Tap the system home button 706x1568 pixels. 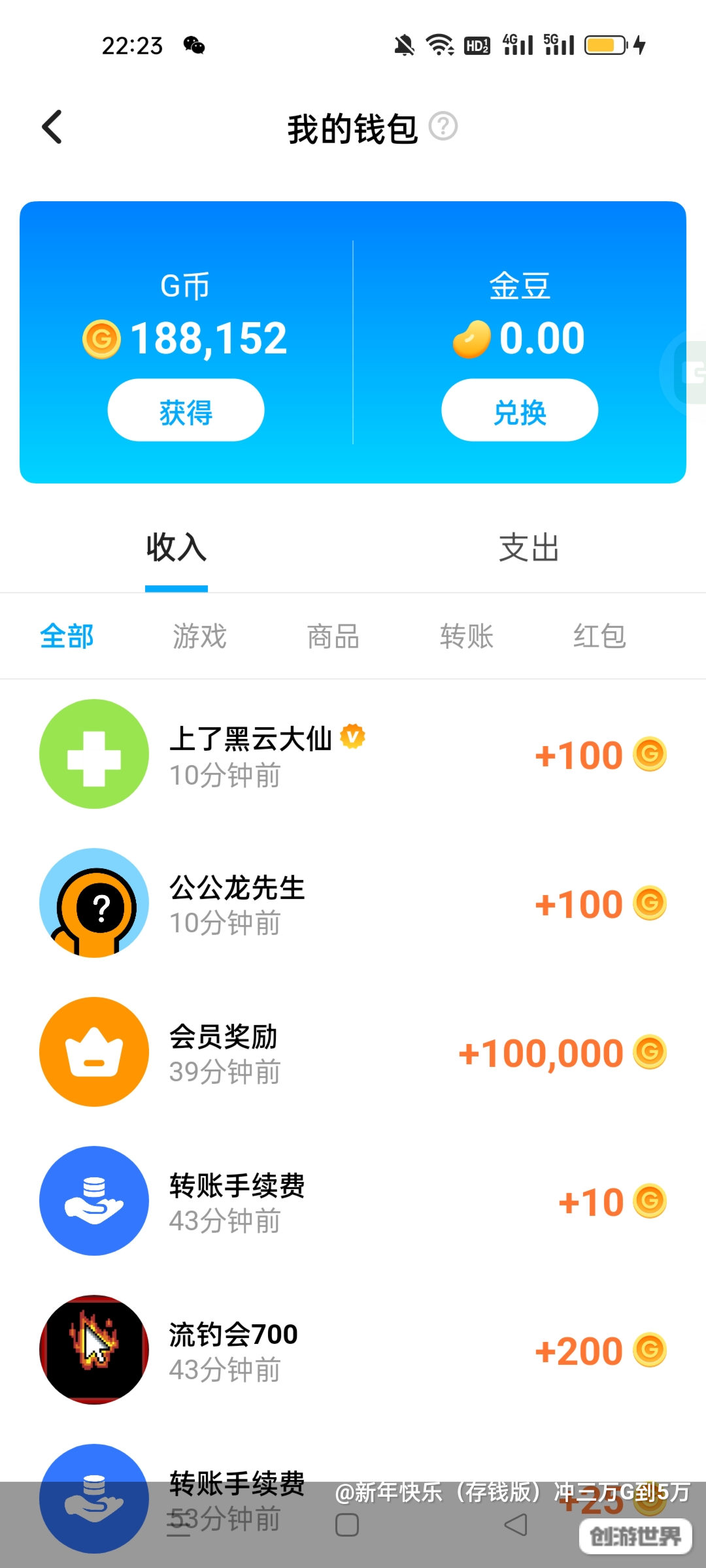point(347,1526)
